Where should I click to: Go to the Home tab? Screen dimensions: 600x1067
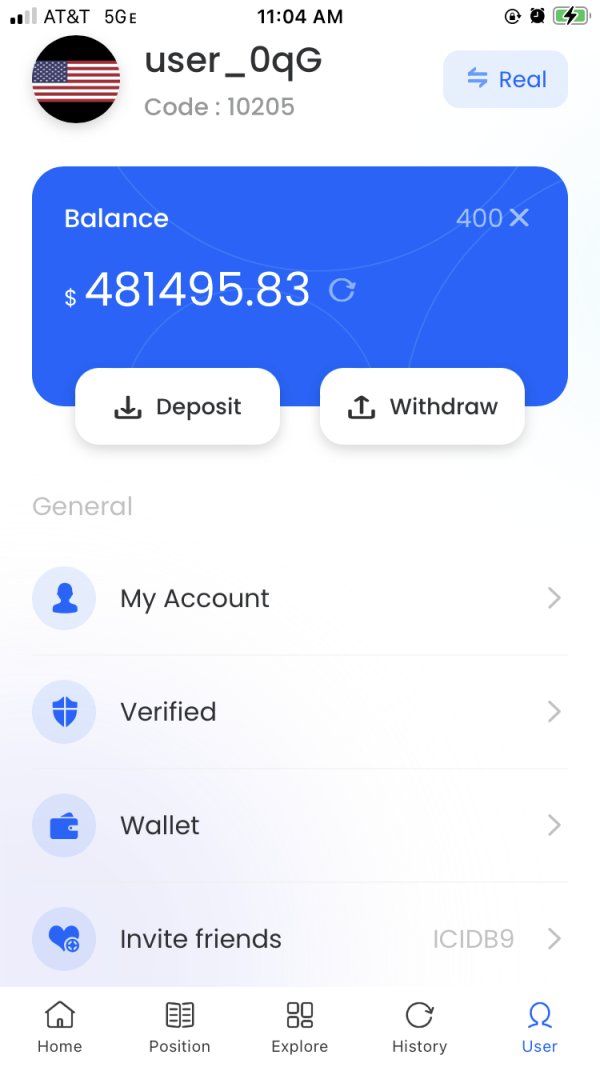coord(60,1028)
